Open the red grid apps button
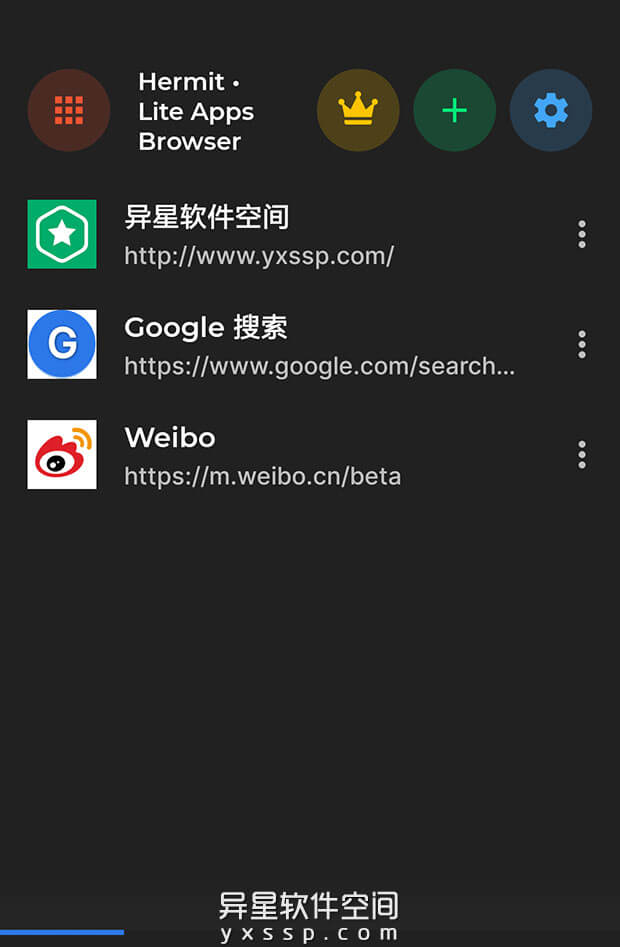Screen dimensions: 620x947 [x=69, y=110]
